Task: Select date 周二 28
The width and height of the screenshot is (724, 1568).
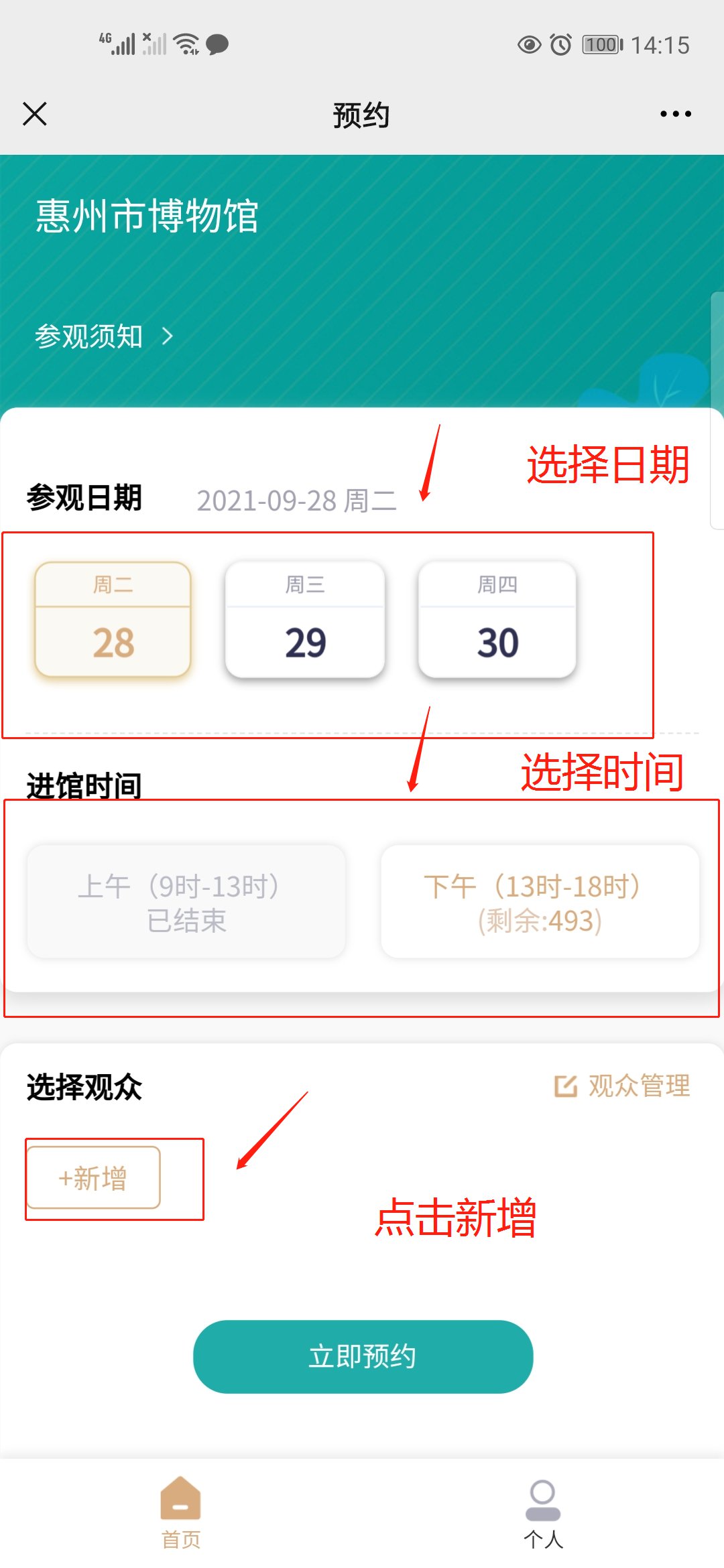Action: [x=113, y=620]
